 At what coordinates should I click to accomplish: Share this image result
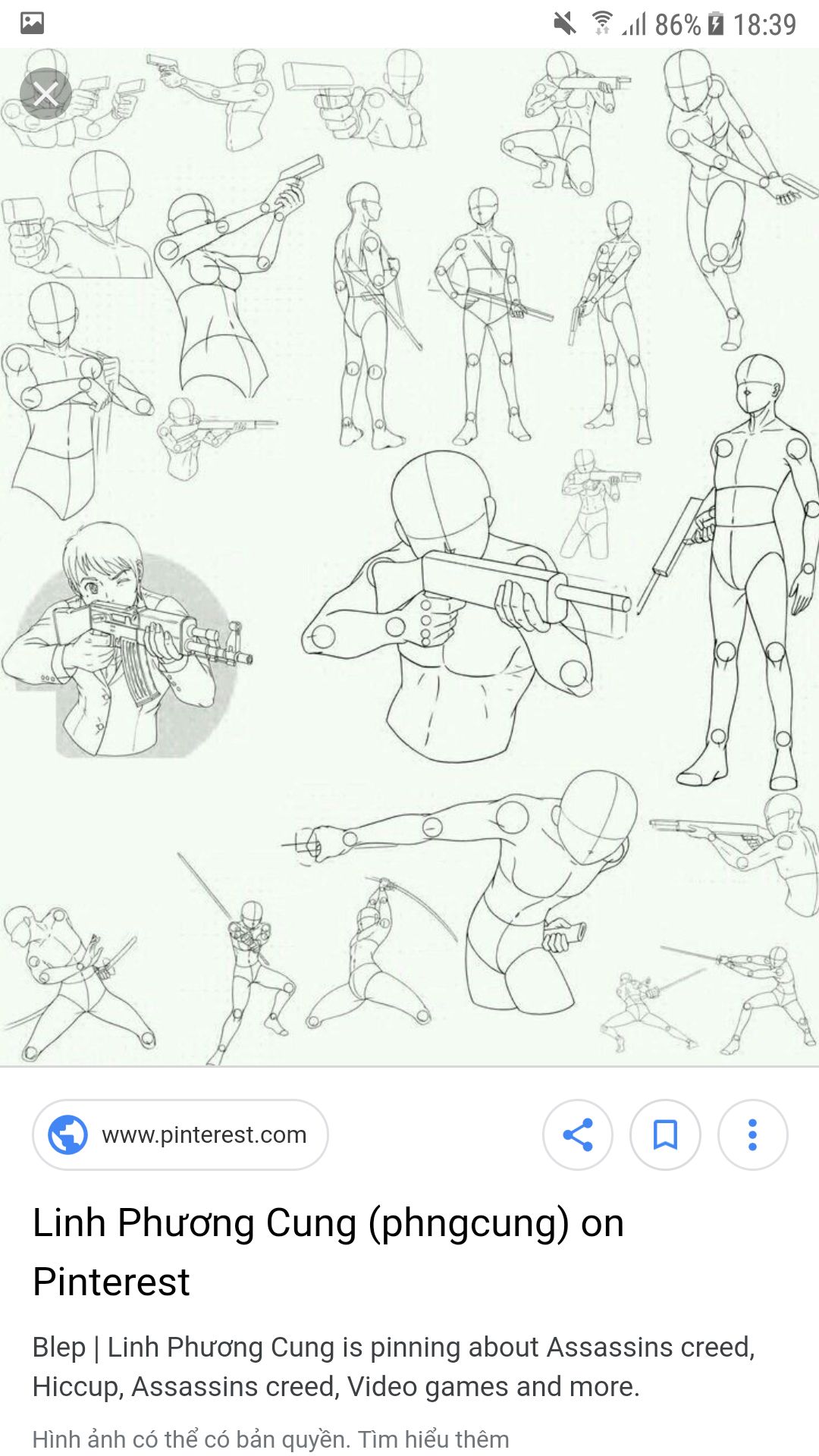point(578,1135)
